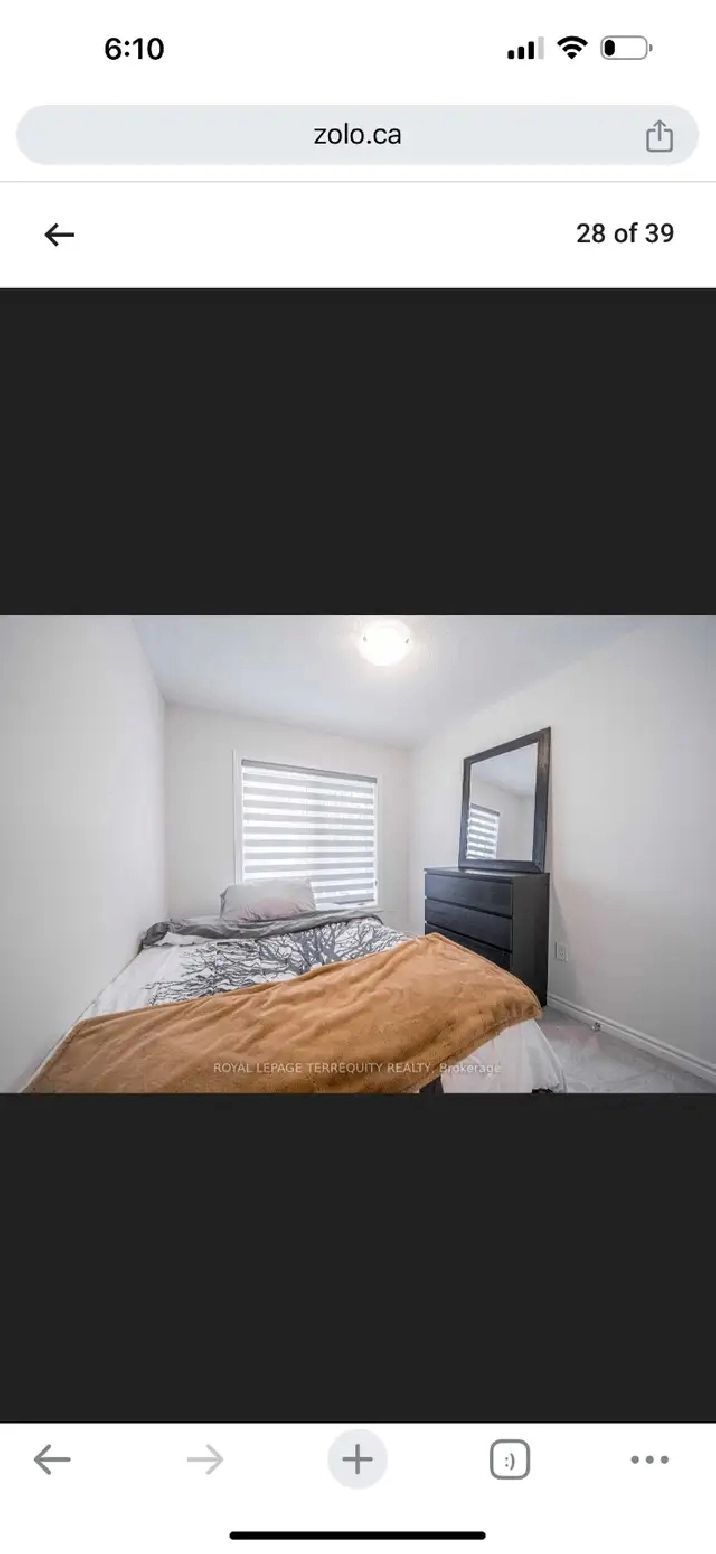
Task: Go back from the photo gallery
Action: [x=59, y=234]
